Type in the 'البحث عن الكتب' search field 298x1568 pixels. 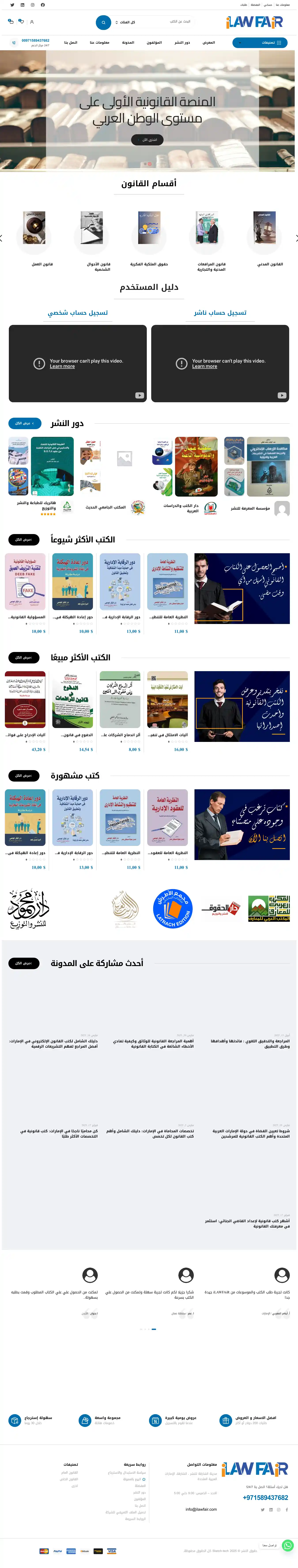tap(171, 22)
